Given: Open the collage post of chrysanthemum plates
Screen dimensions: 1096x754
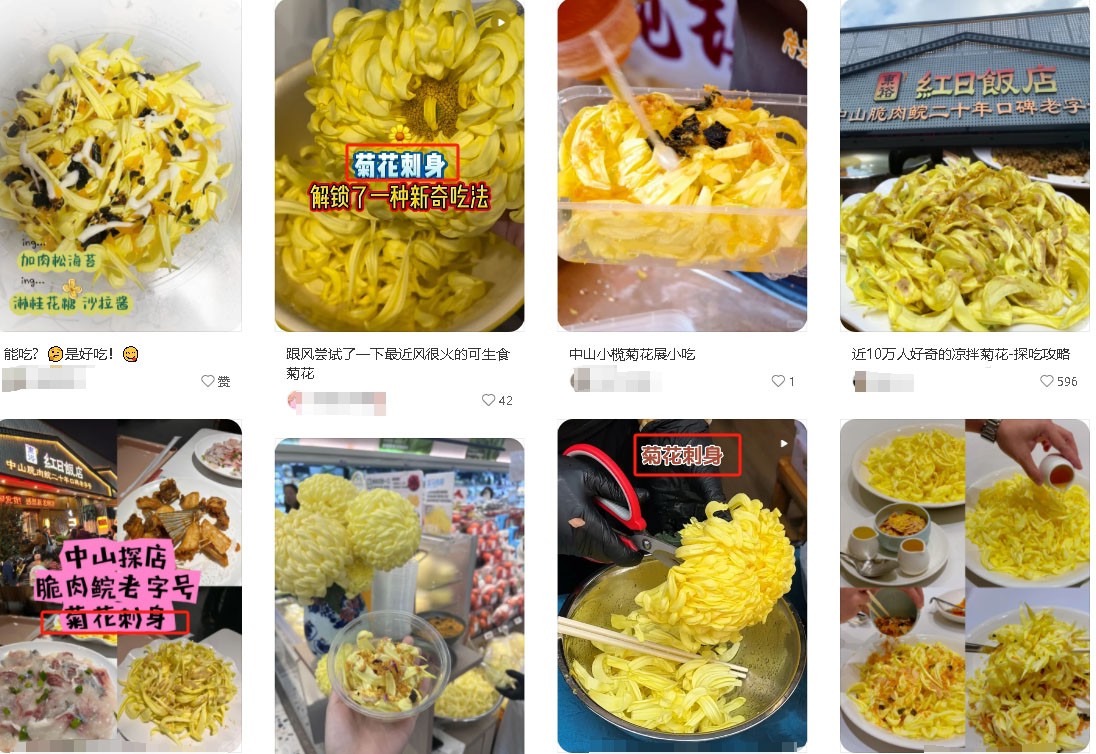Looking at the screenshot, I should [x=964, y=585].
